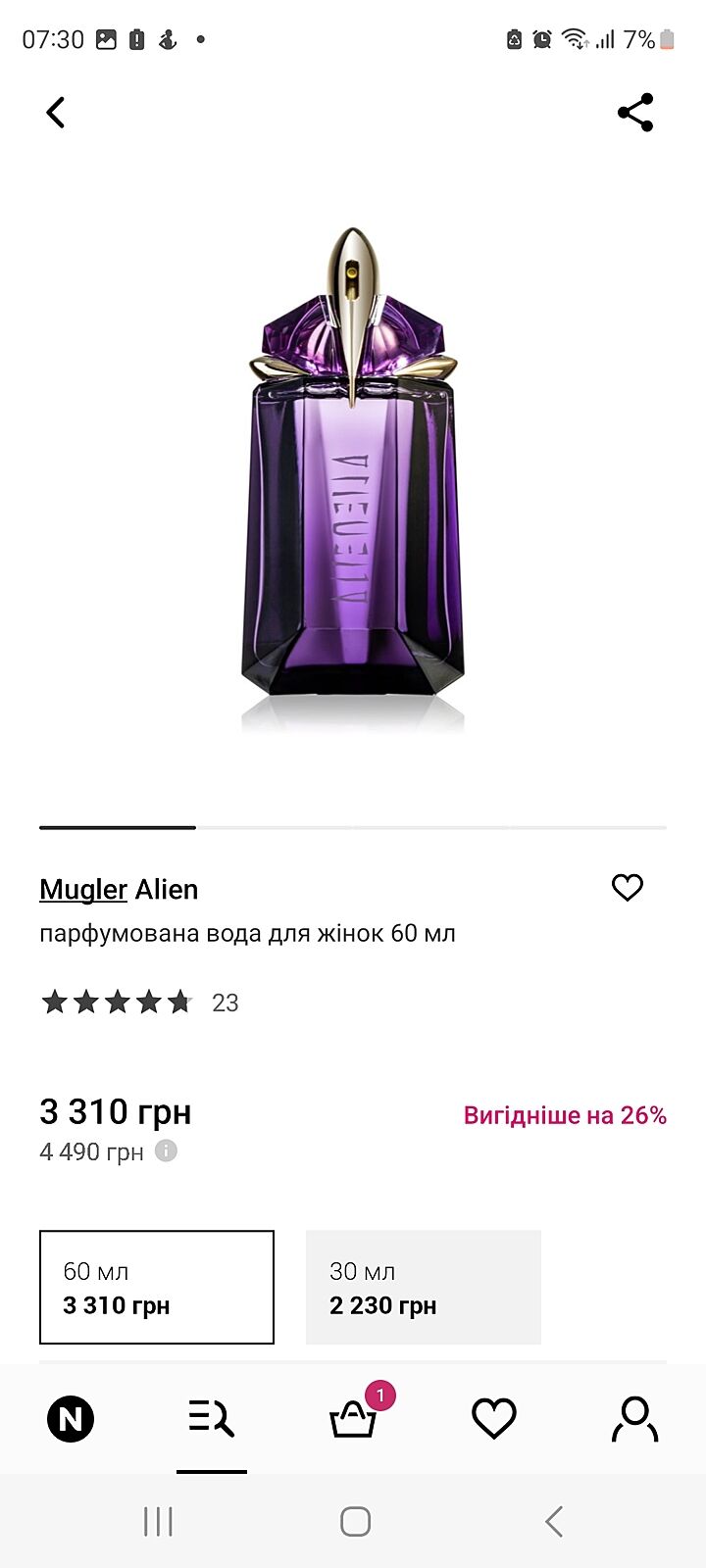Open the 23 customer reviews rating
706x1568 pixels.
point(139,1003)
